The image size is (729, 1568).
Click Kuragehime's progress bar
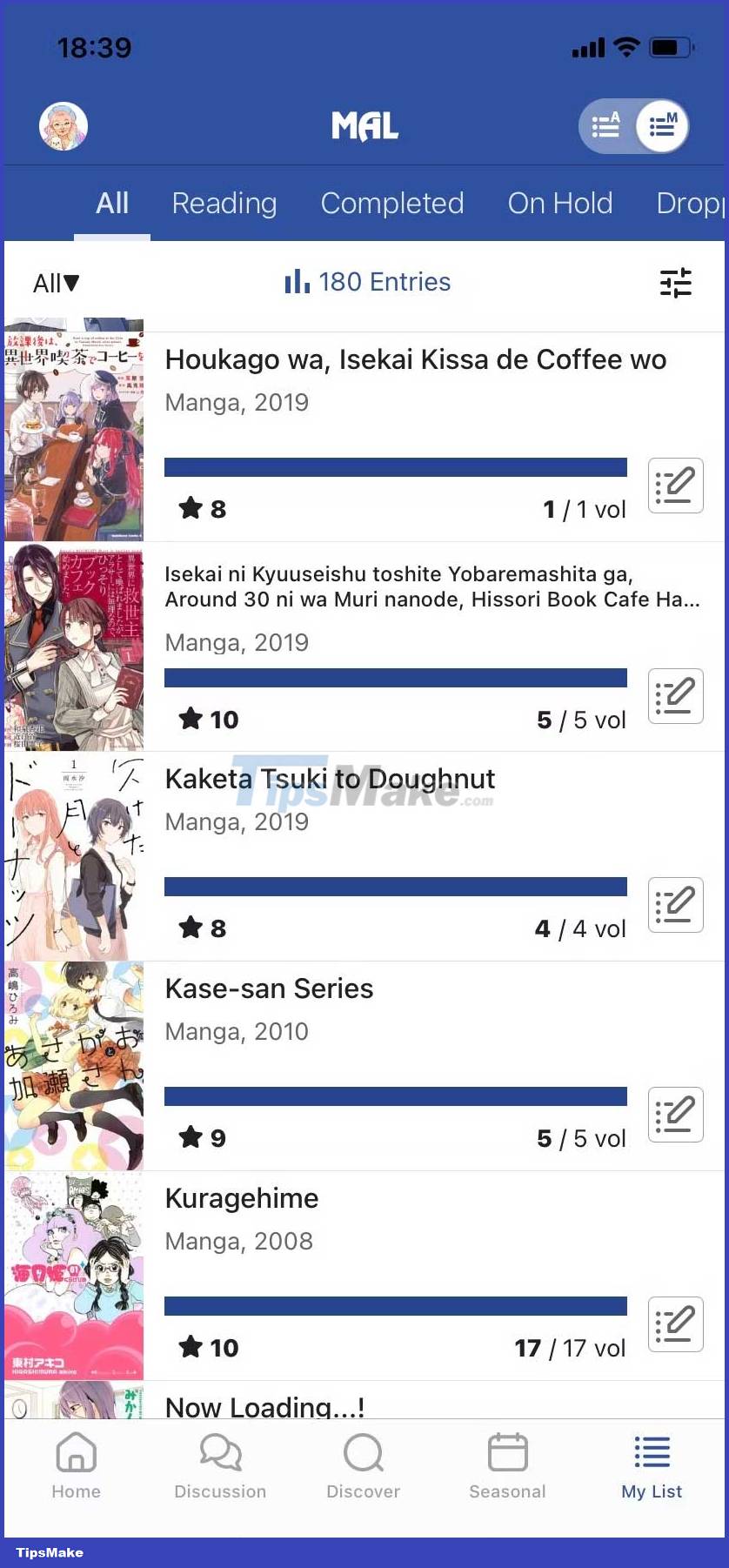click(x=396, y=1304)
